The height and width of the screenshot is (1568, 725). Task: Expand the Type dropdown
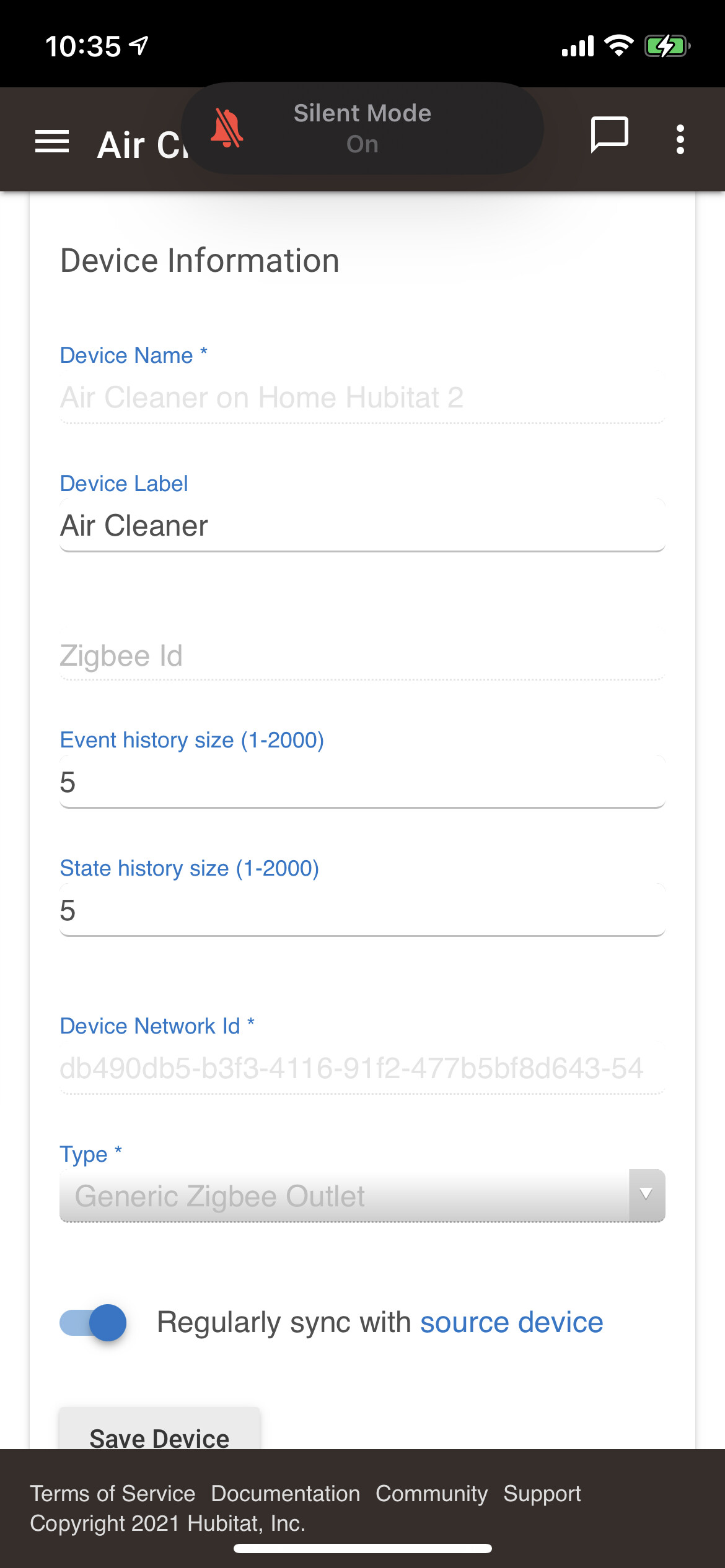(362, 1196)
